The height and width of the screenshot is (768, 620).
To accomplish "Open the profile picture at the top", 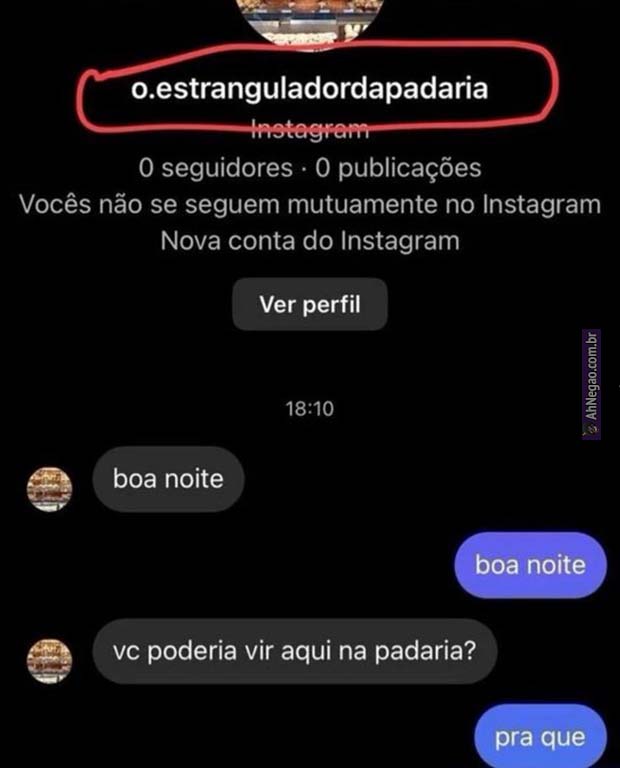I will pos(311,18).
